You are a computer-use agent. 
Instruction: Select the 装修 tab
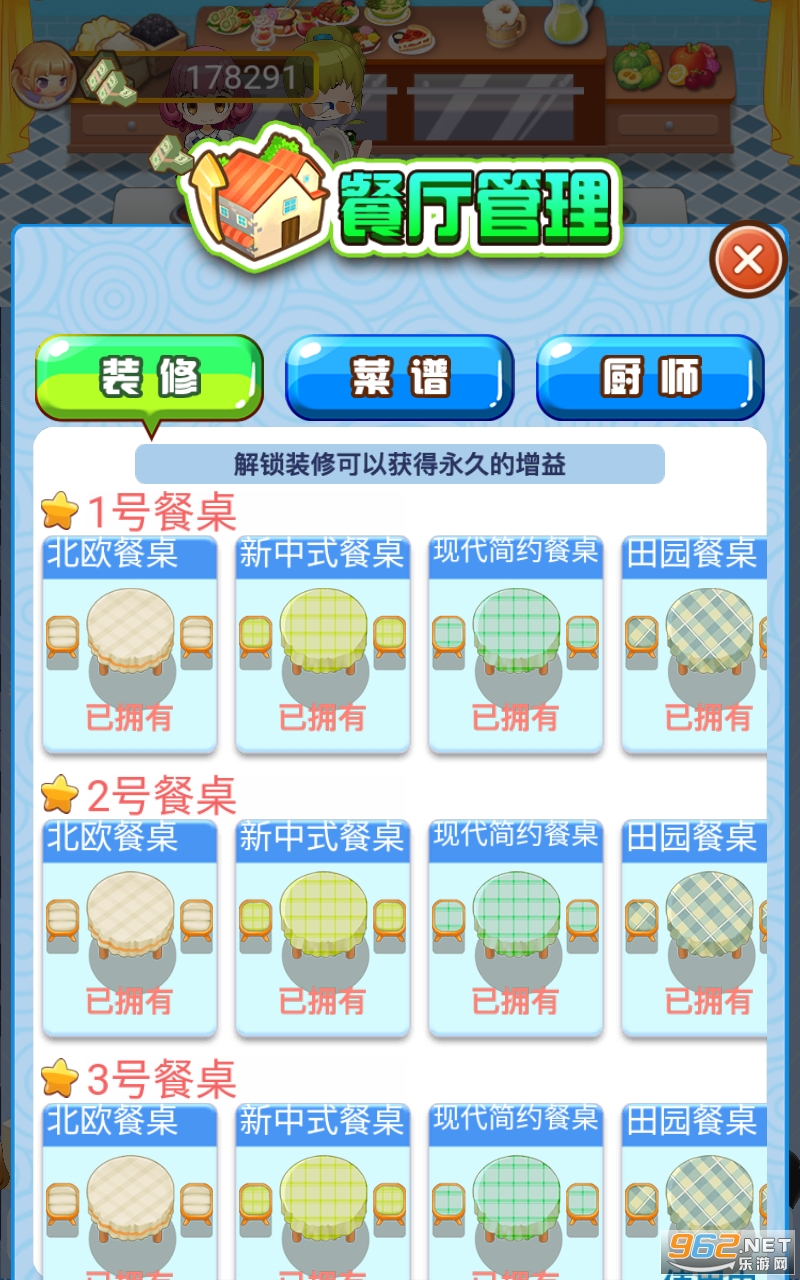pos(149,378)
